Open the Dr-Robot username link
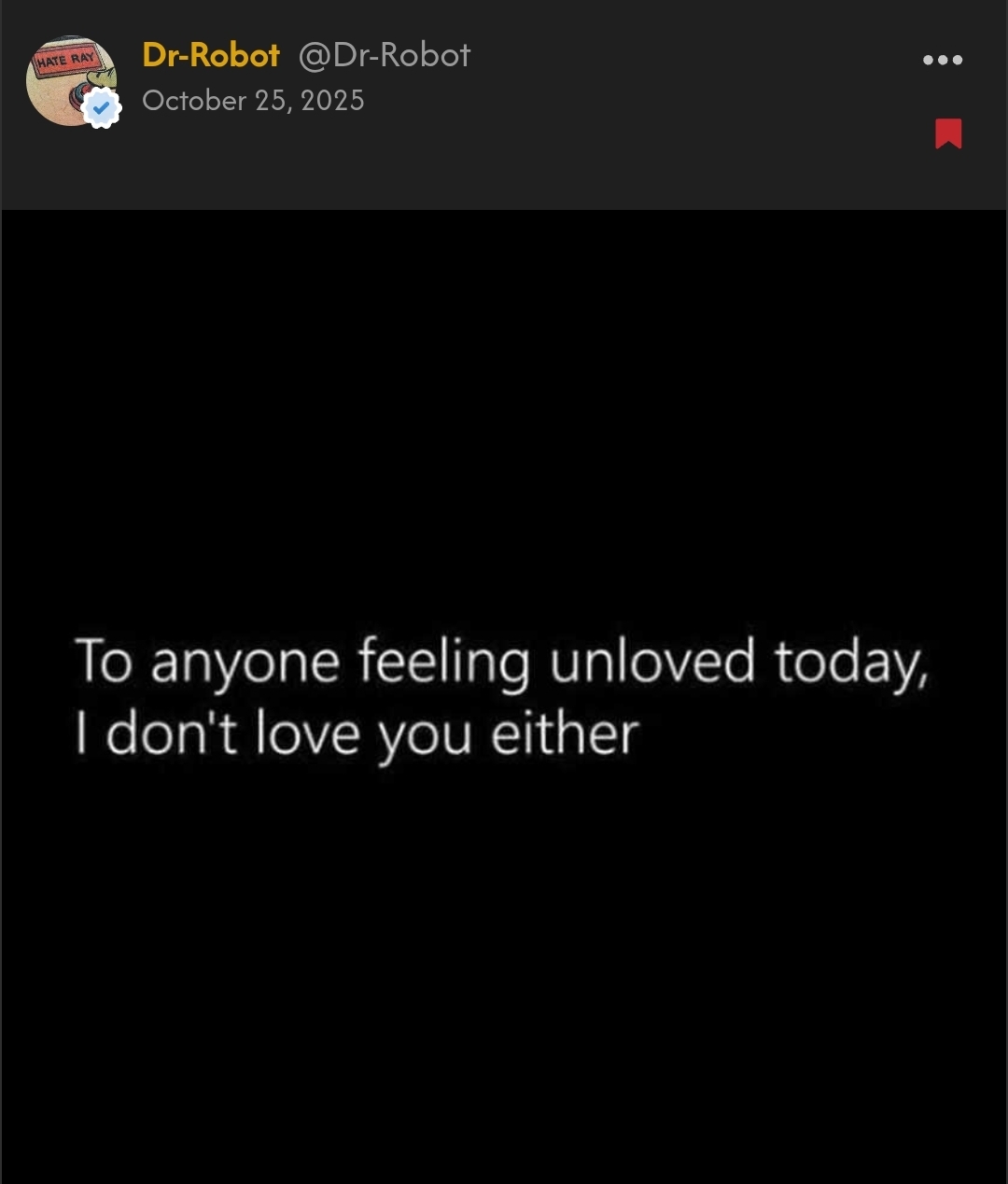This screenshot has height=1184, width=1008. [x=211, y=55]
